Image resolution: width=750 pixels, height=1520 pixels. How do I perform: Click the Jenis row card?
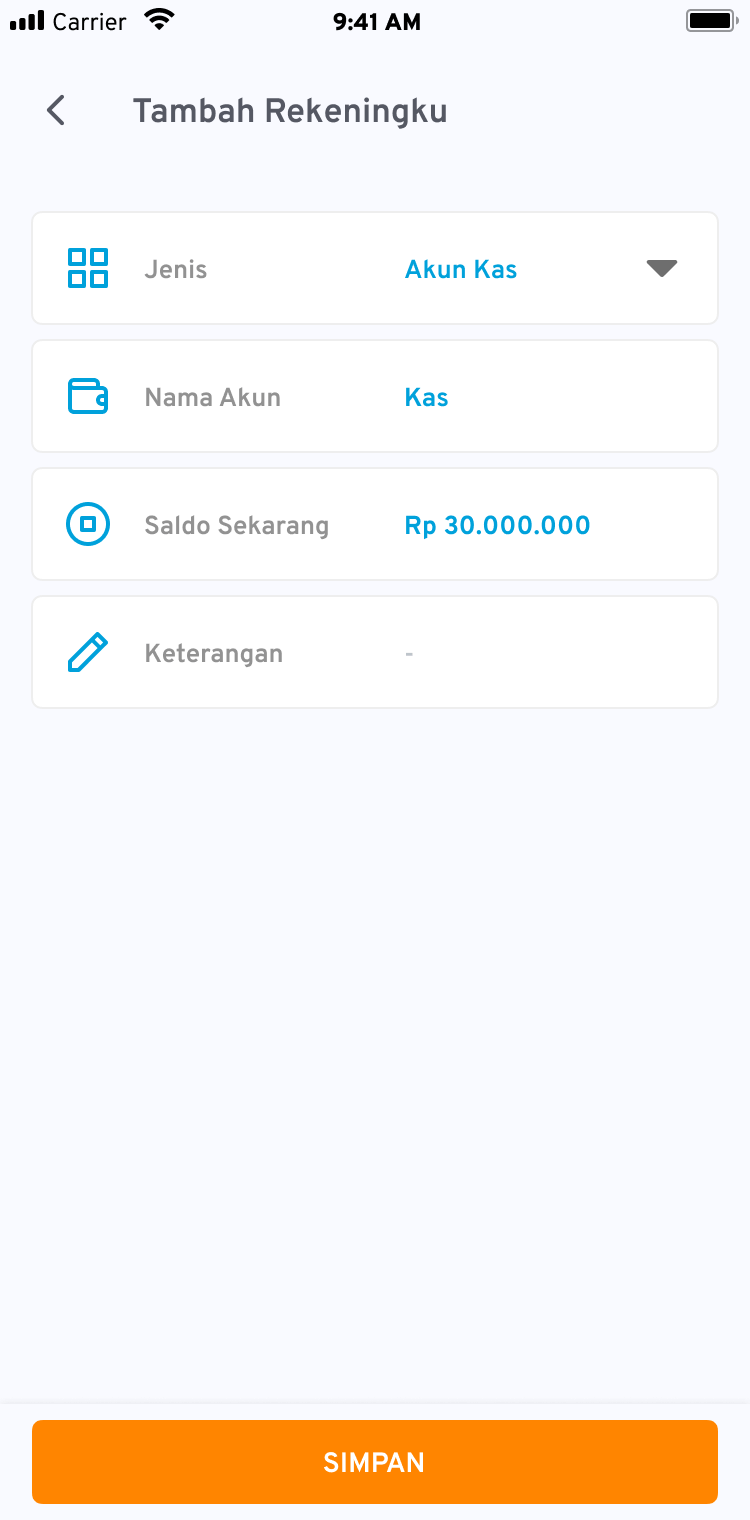pyautogui.click(x=374, y=268)
